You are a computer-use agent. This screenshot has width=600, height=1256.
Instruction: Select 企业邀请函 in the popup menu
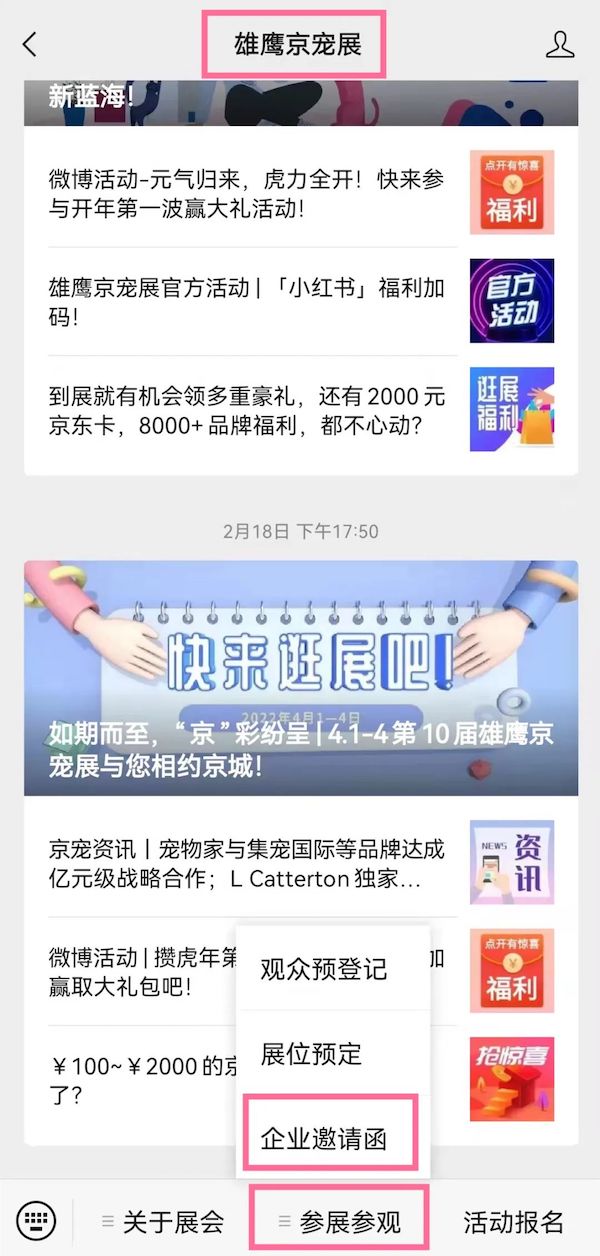pos(323,1138)
